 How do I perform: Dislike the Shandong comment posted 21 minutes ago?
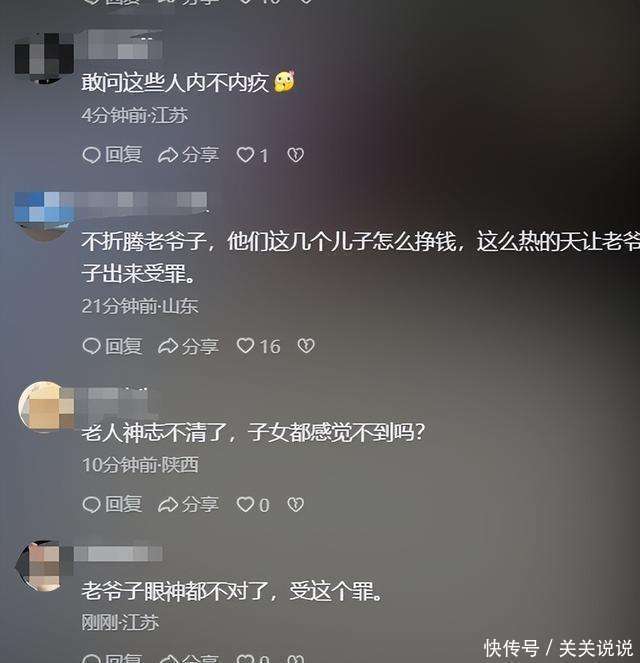point(307,346)
